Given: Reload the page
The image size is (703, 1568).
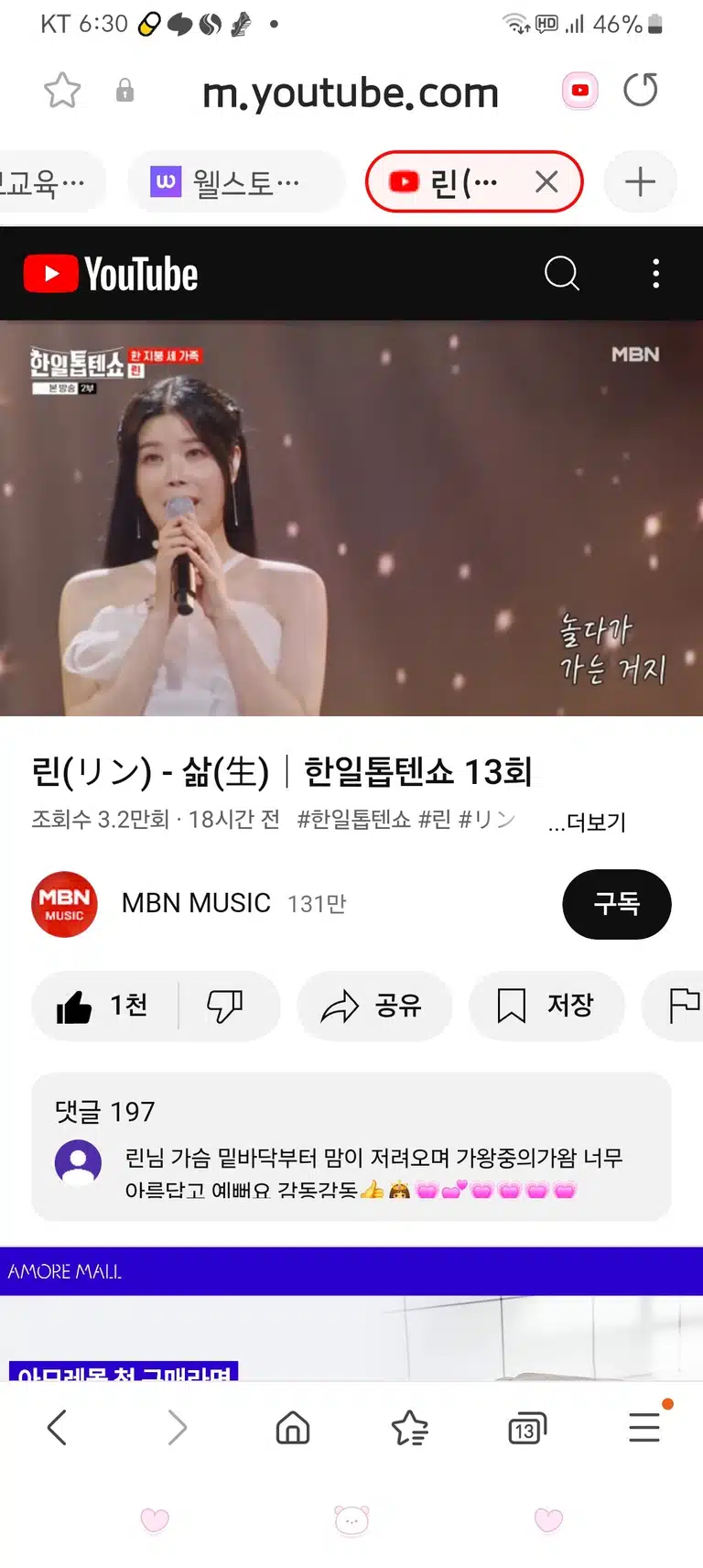Looking at the screenshot, I should point(641,90).
